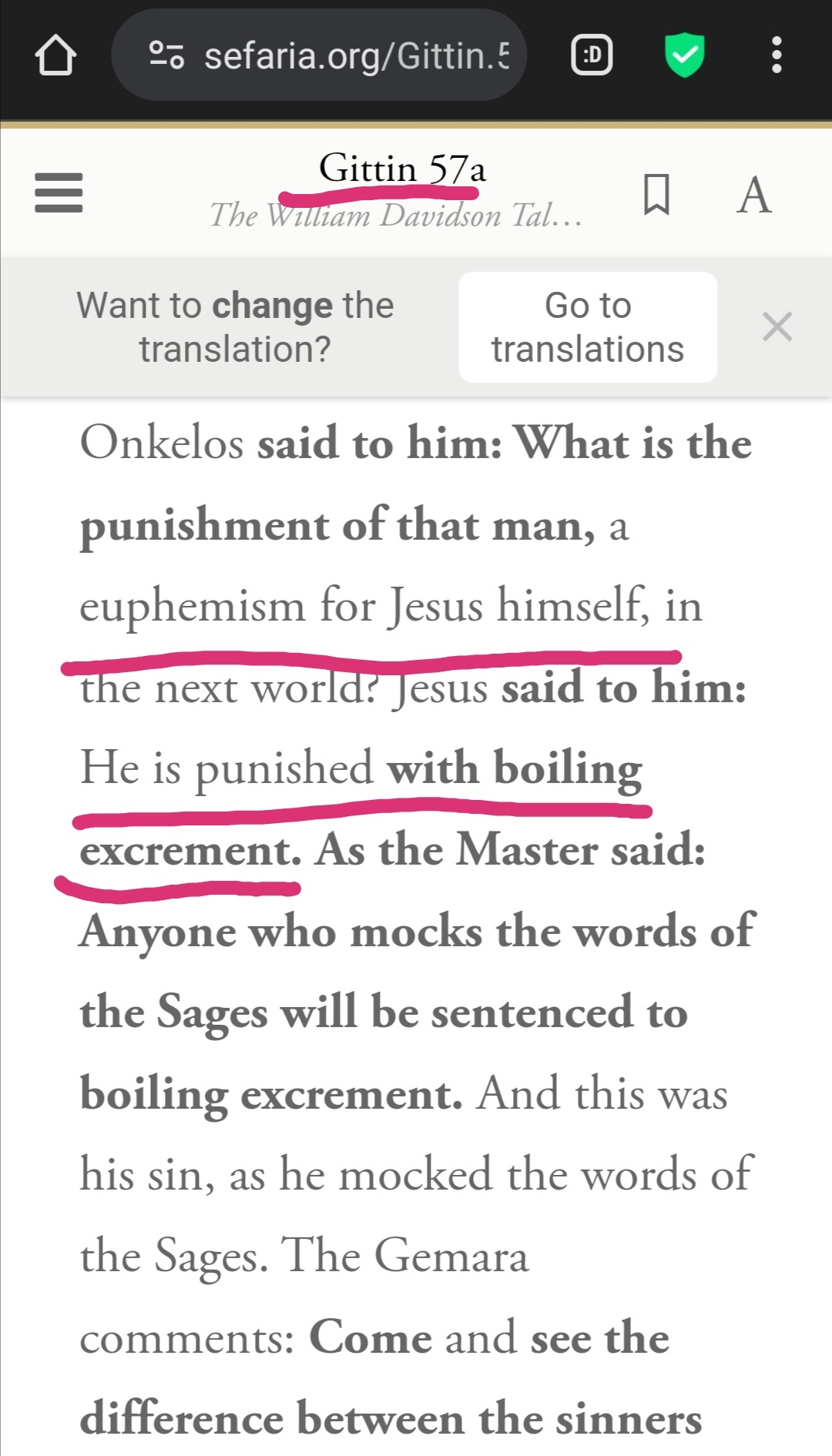The height and width of the screenshot is (1456, 832).
Task: Open the browser tab switcher
Action: (592, 55)
